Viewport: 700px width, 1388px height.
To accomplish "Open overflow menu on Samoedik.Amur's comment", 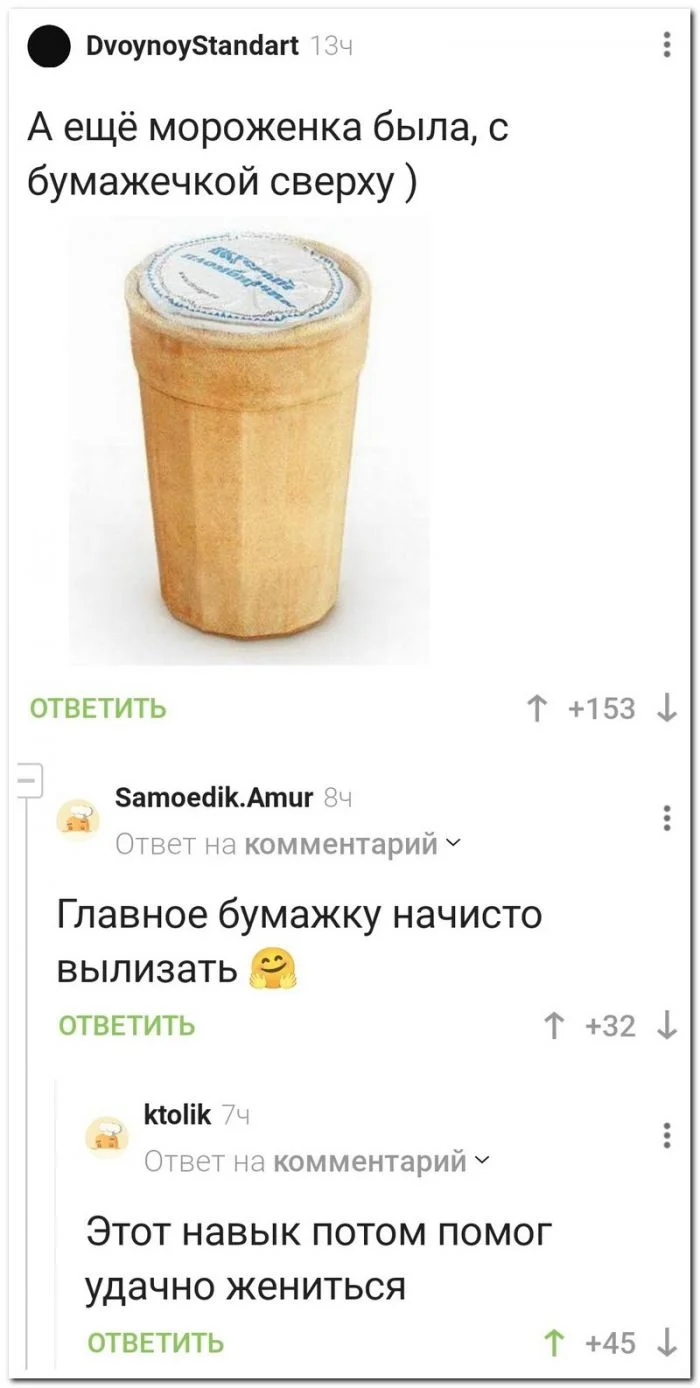I will point(667,819).
